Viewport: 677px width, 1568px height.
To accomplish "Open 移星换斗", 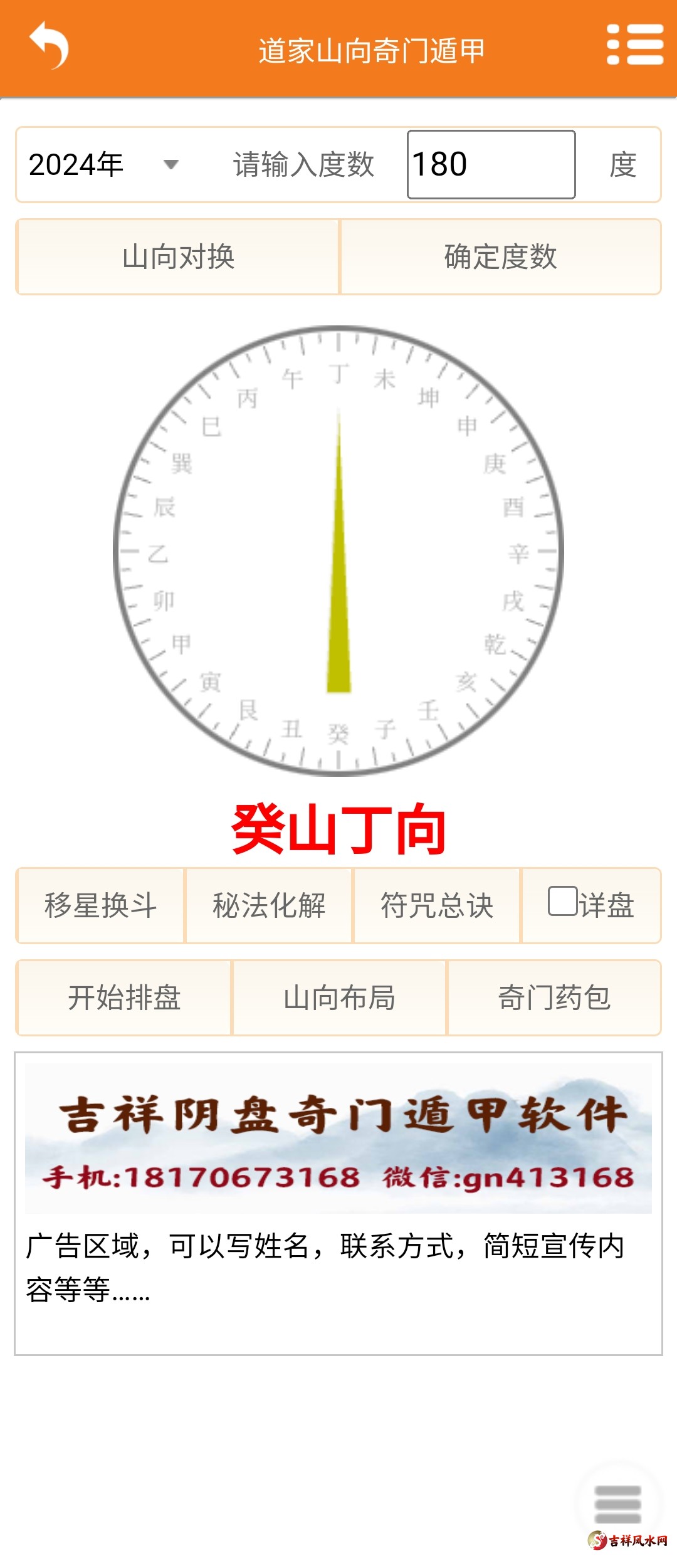I will 100,906.
